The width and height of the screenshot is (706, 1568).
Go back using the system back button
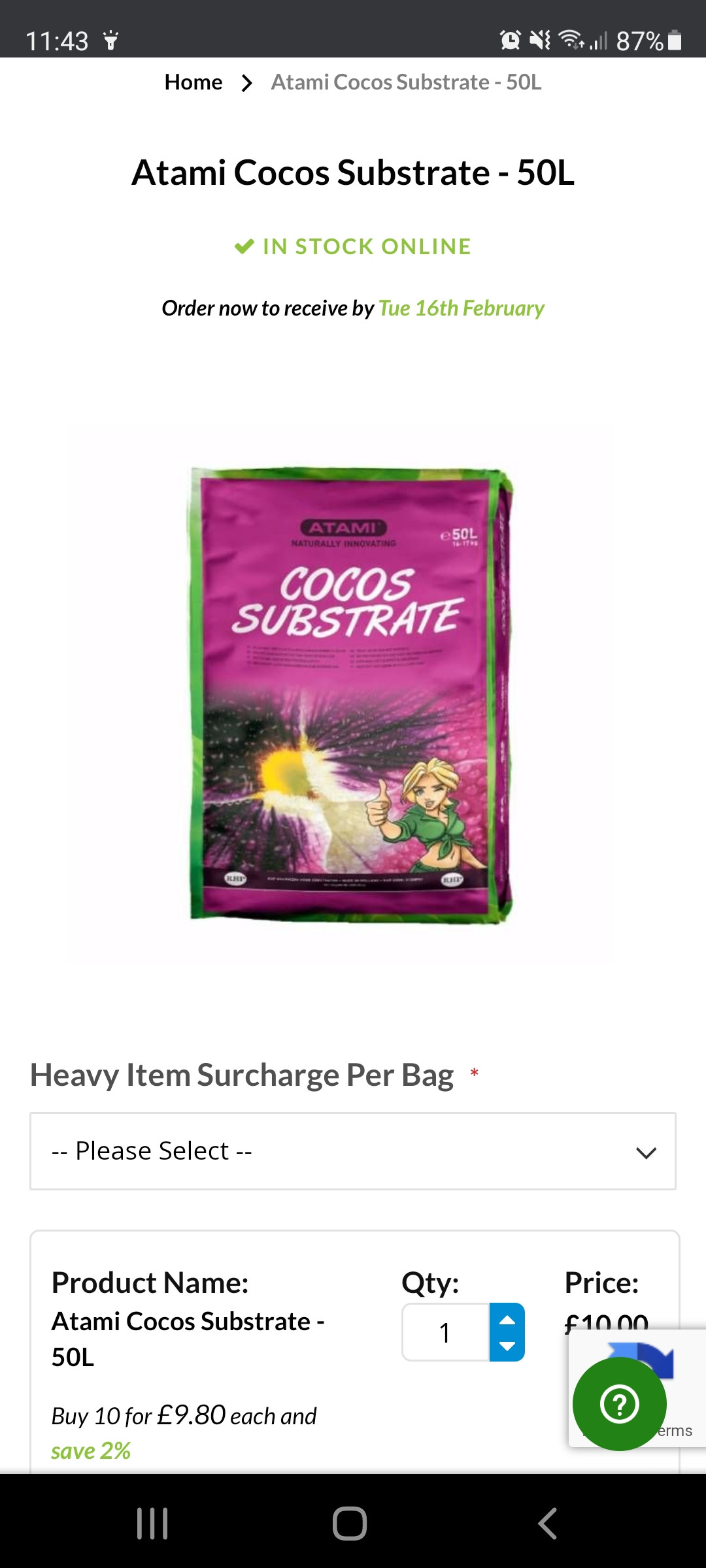(548, 1524)
